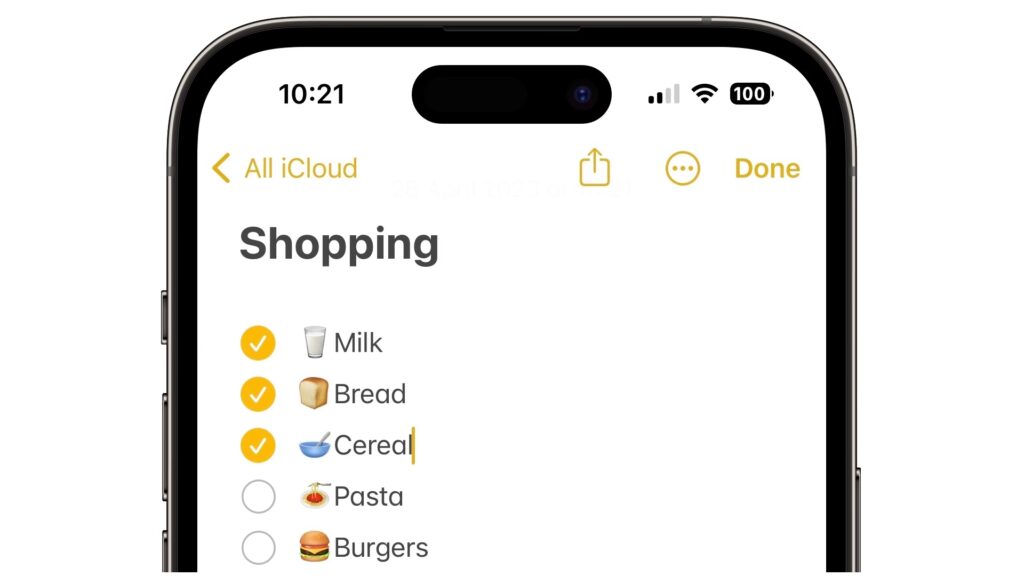Open the more options menu
This screenshot has width=1024, height=576.
(x=683, y=168)
